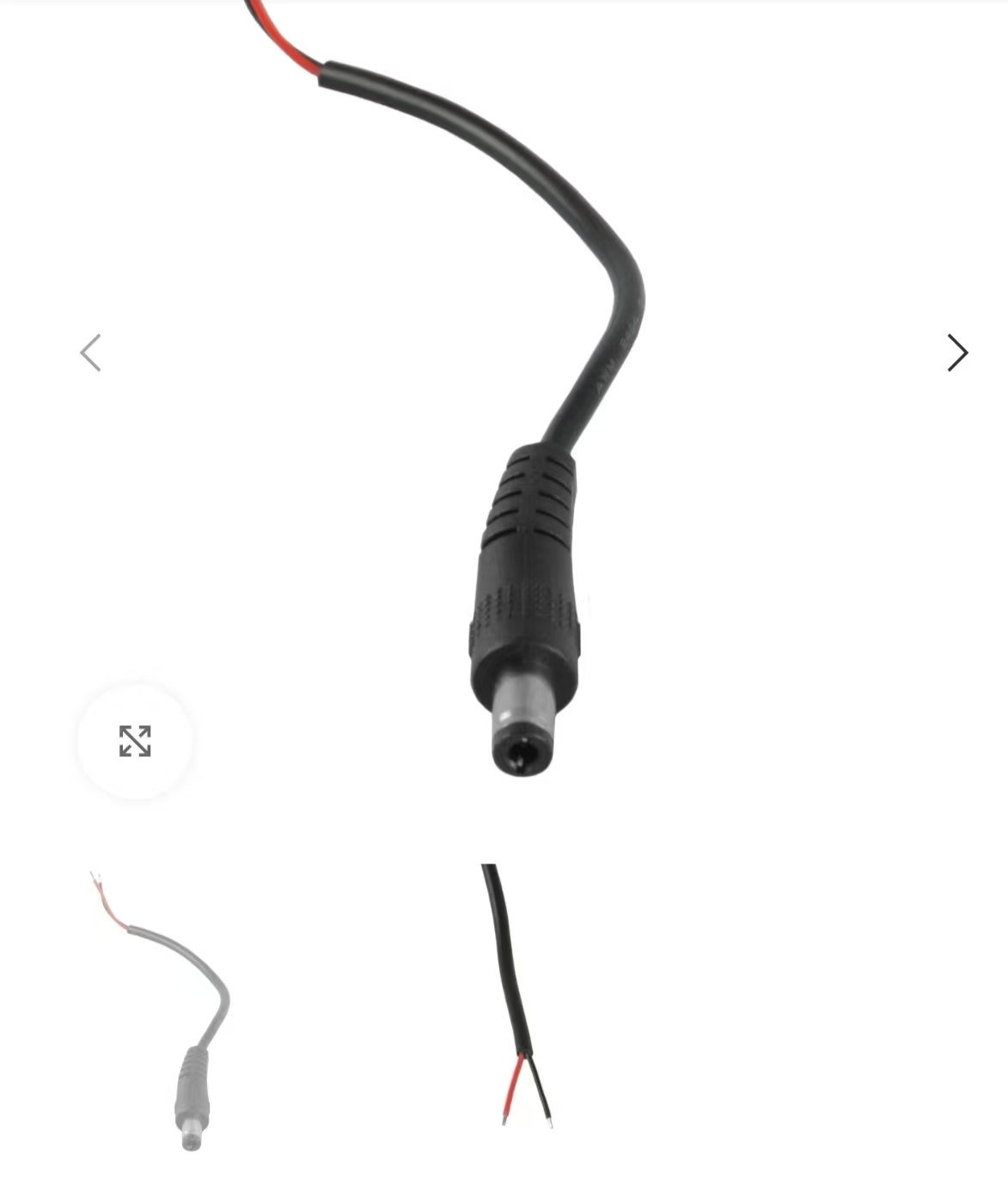Select the thumbnail showing bare wire ends
Viewport: 1008px width, 1203px height.
point(516,997)
